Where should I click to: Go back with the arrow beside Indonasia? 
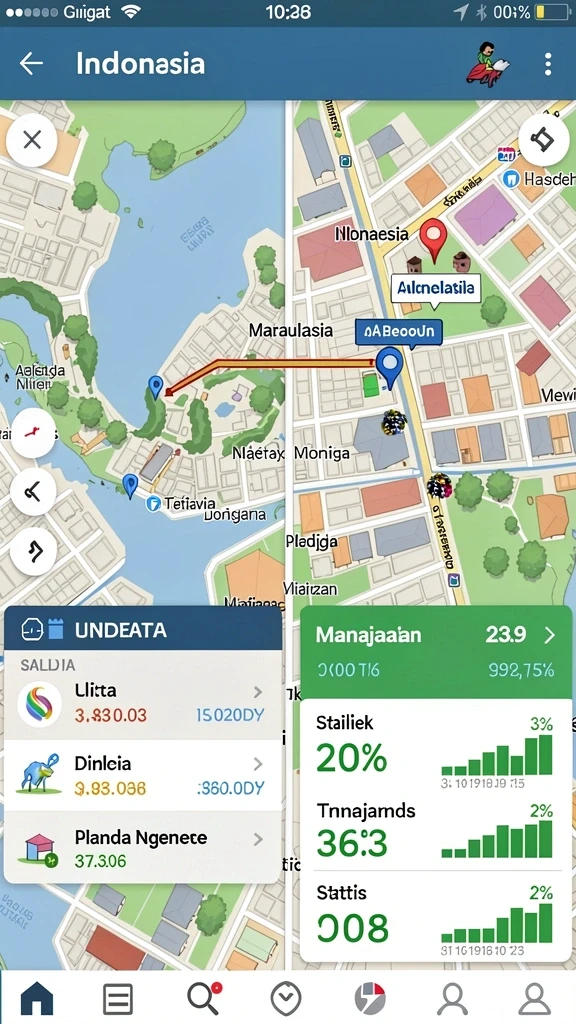tap(31, 63)
